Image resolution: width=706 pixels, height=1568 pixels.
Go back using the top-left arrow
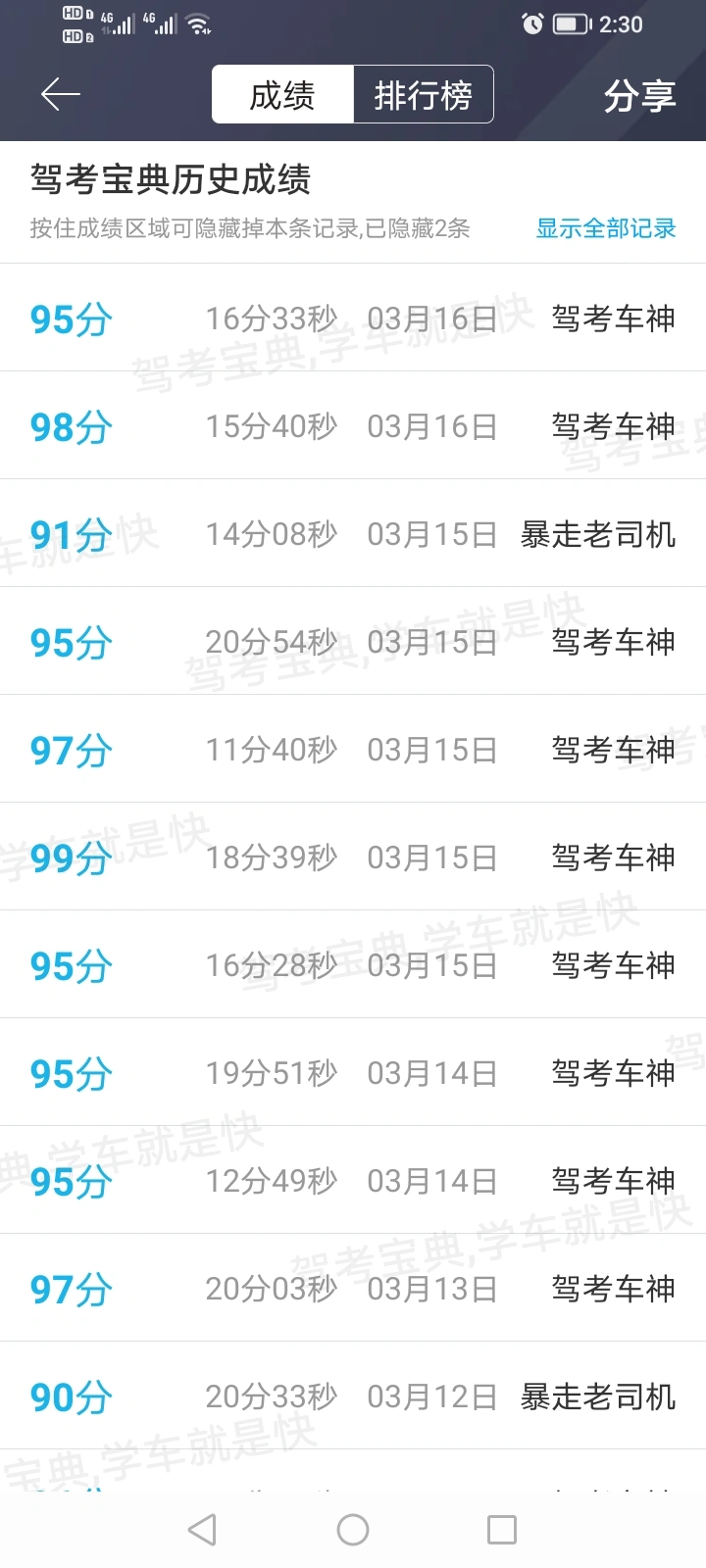coord(60,95)
